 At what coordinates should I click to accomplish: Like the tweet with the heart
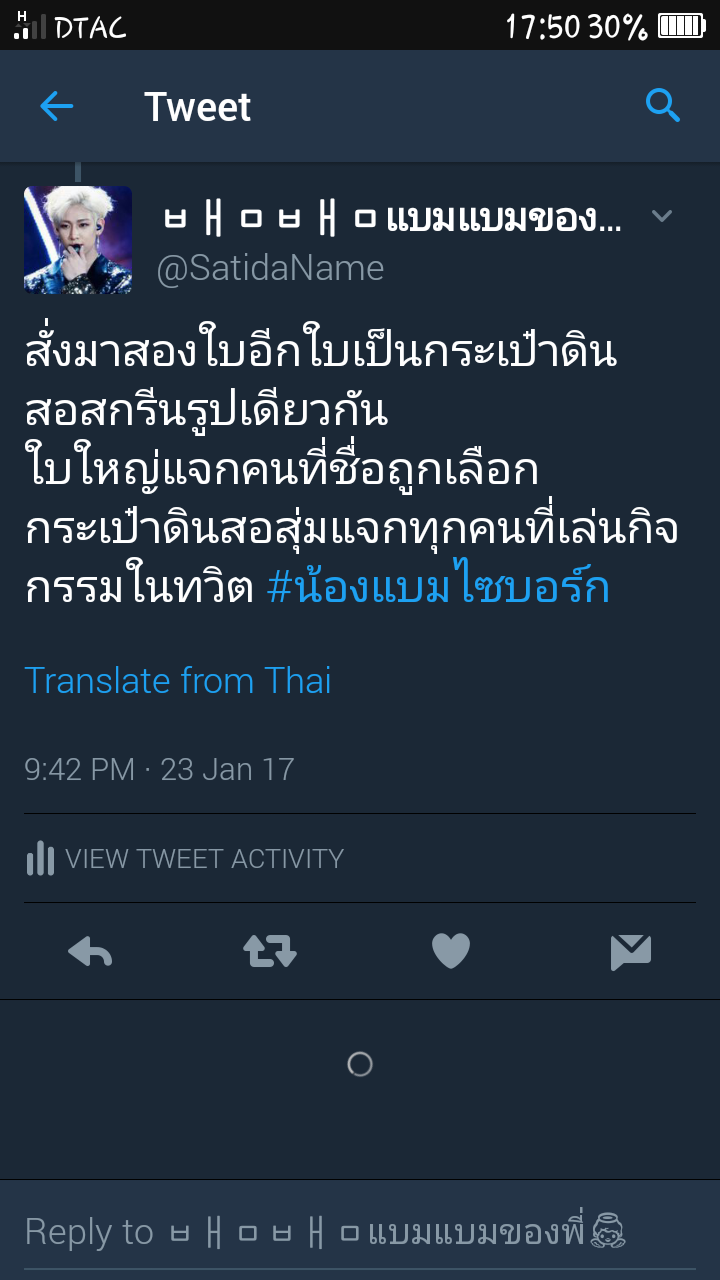pyautogui.click(x=451, y=951)
